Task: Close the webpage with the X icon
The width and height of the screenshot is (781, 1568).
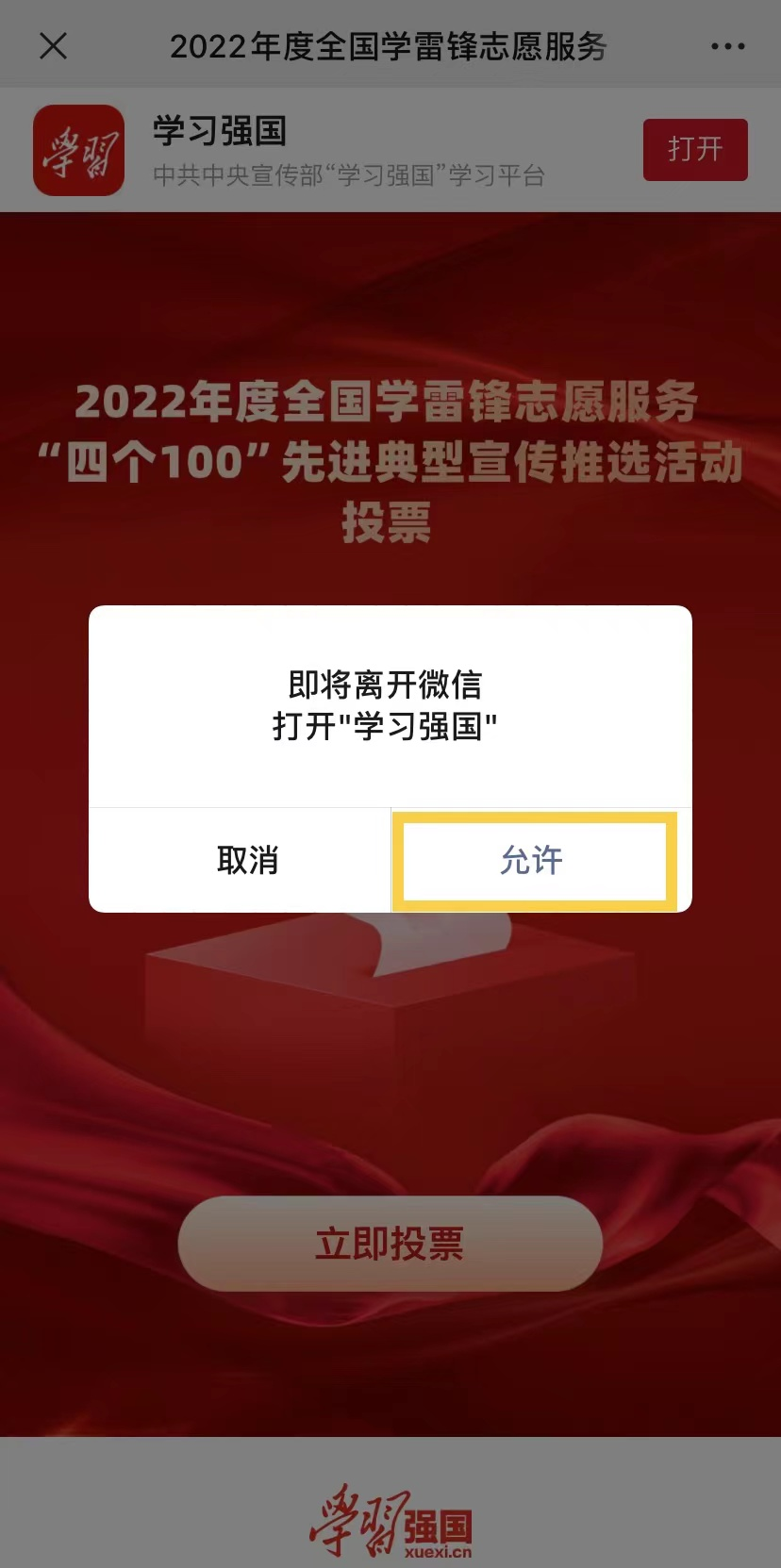Action: click(54, 45)
